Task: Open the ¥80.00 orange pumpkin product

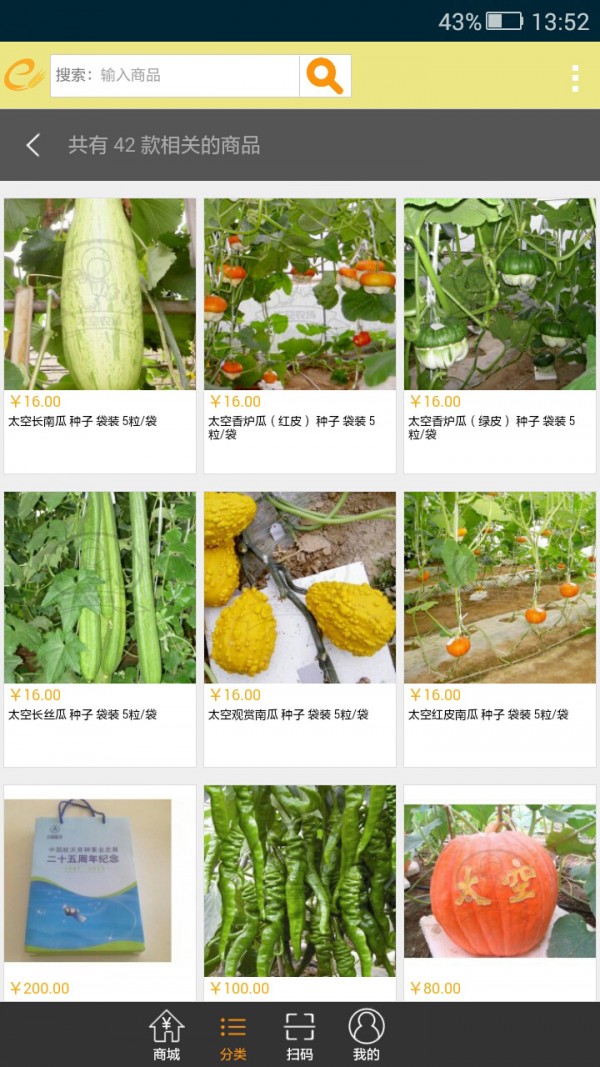Action: pos(500,890)
